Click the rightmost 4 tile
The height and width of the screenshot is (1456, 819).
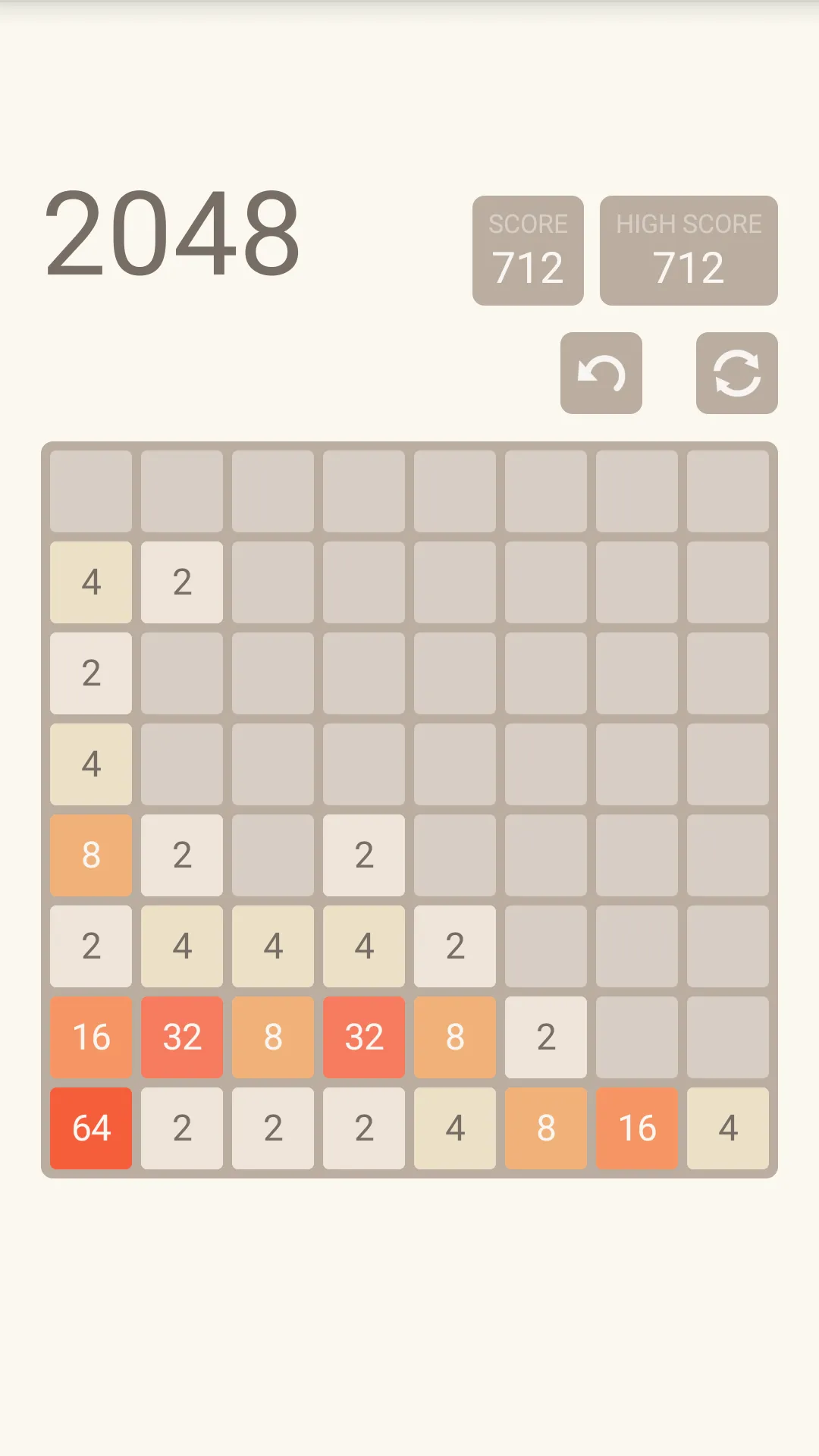click(x=727, y=1128)
